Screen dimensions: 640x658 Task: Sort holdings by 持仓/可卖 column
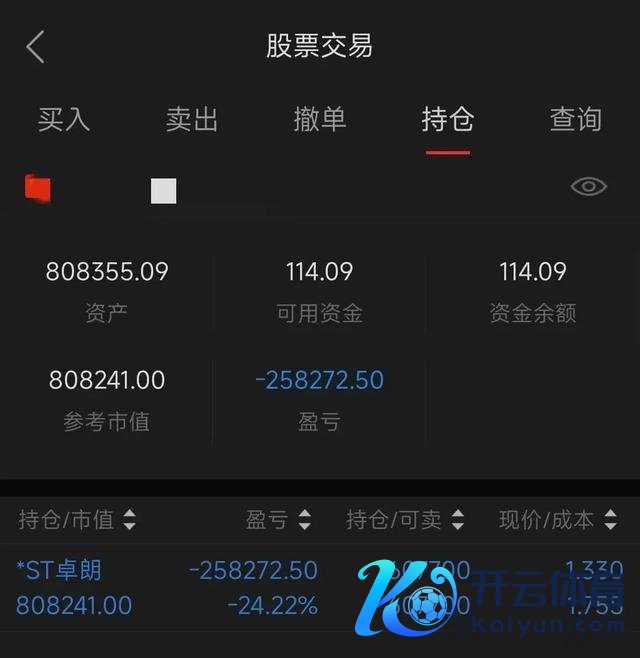click(405, 520)
